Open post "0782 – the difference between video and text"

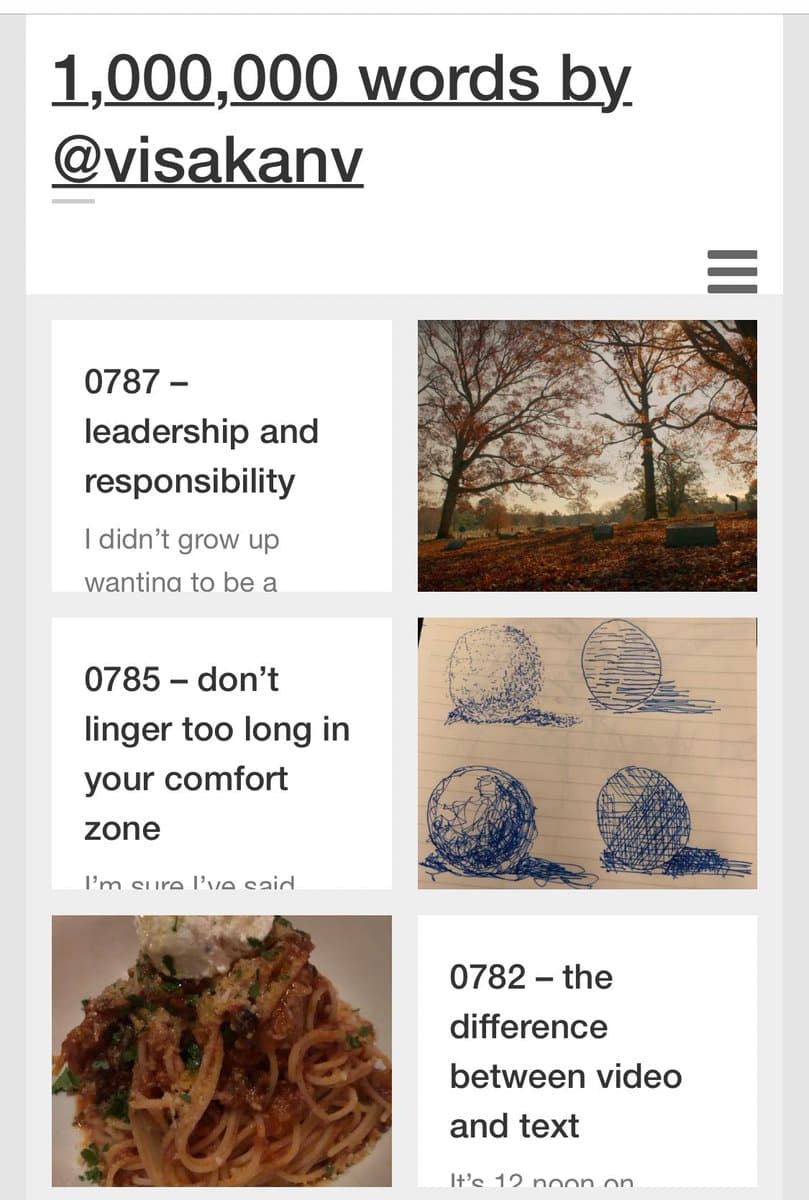(565, 1051)
